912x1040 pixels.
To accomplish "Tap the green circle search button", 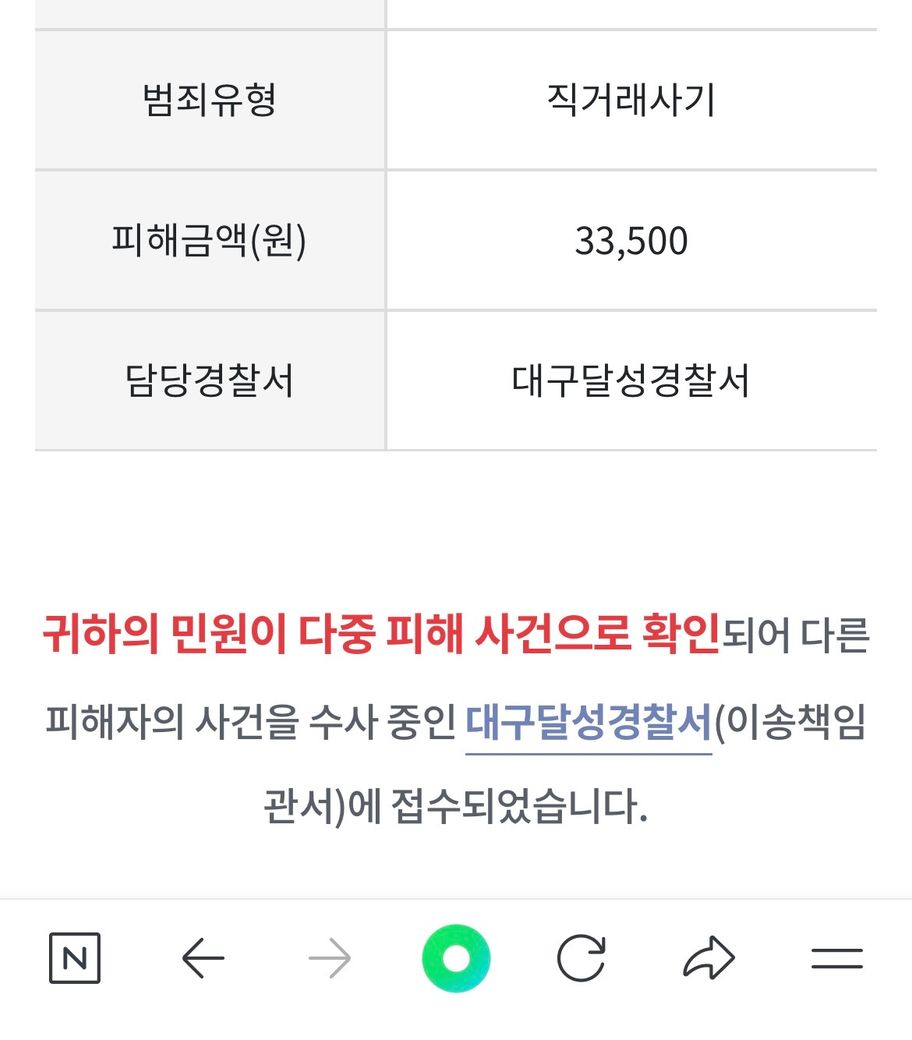I will (x=456, y=959).
